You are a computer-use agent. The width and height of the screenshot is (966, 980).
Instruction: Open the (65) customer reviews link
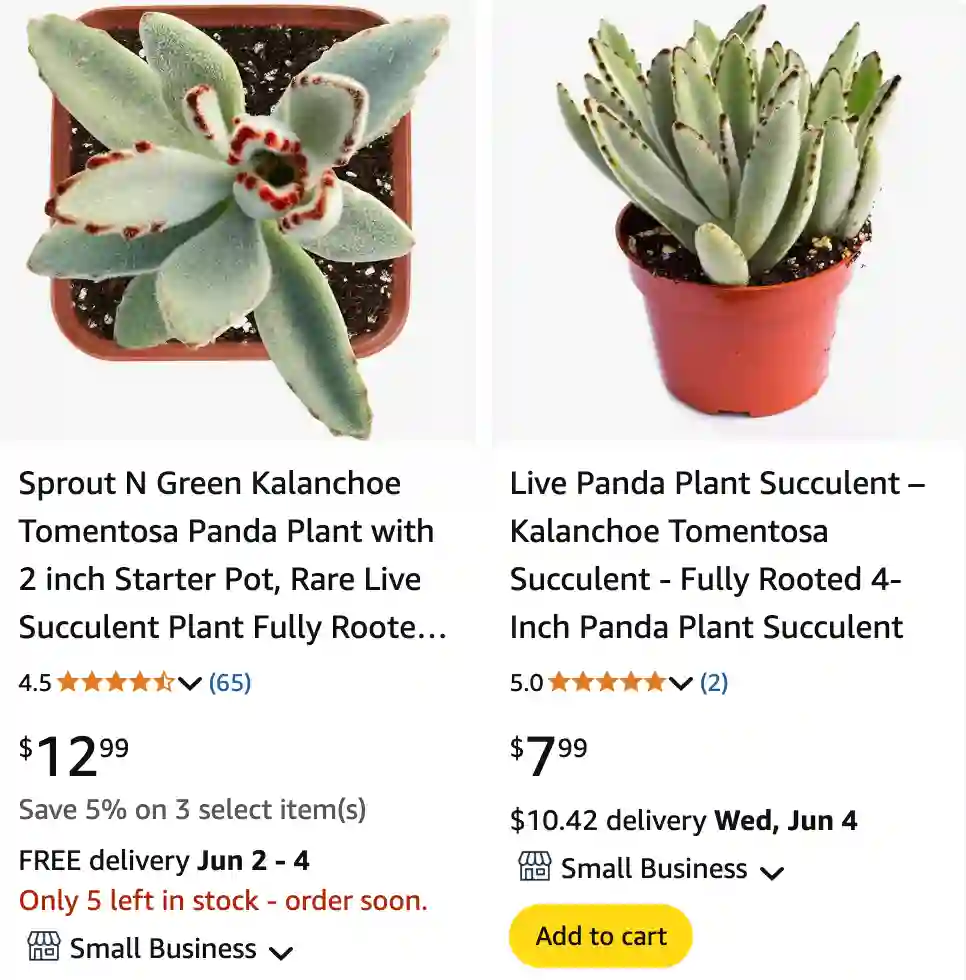tap(231, 683)
